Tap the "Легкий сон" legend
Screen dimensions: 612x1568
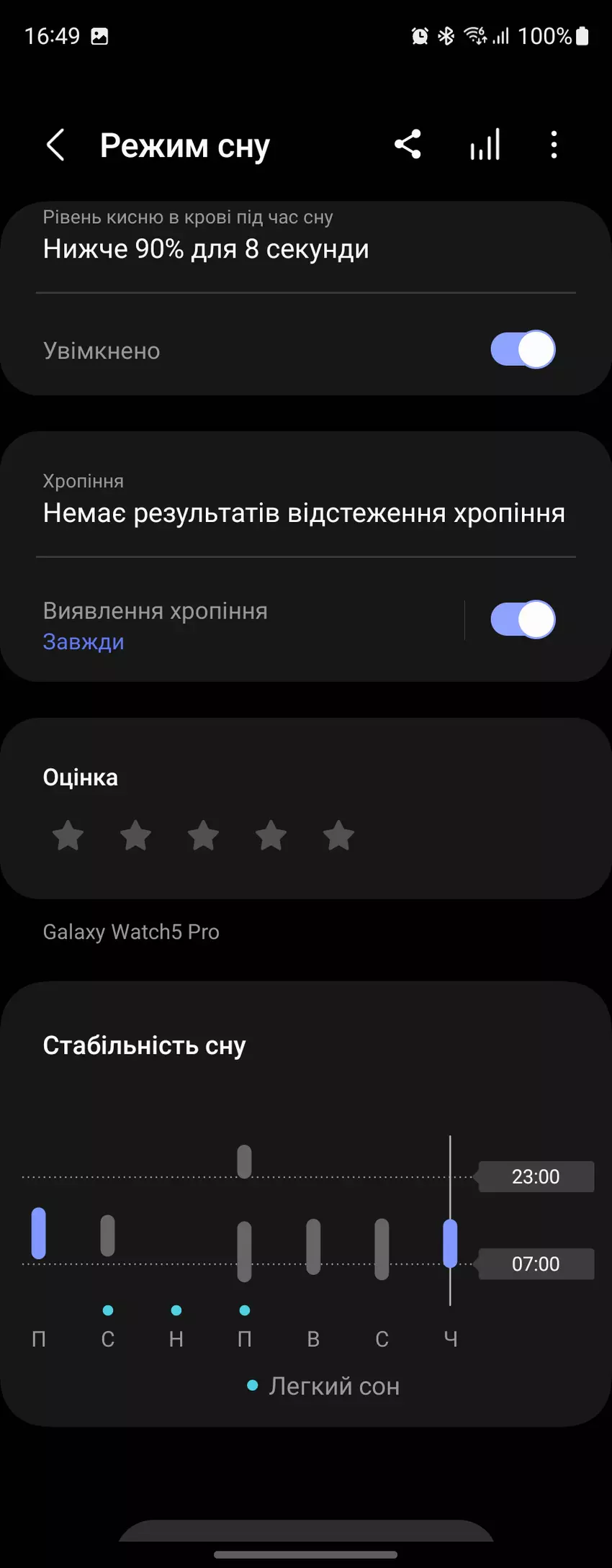click(324, 1385)
